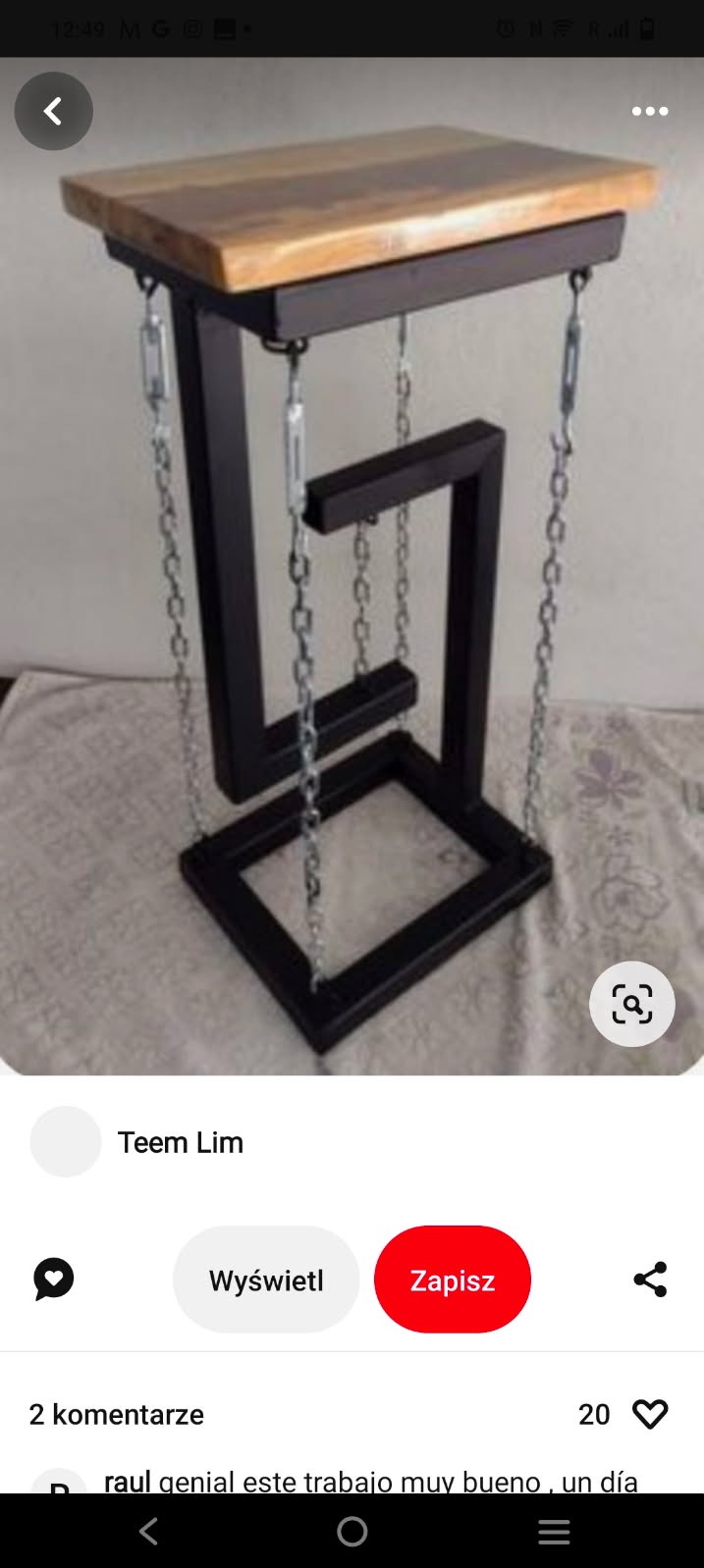Tap the heart reaction bubble icon
This screenshot has width=704, height=1568.
click(x=54, y=1280)
